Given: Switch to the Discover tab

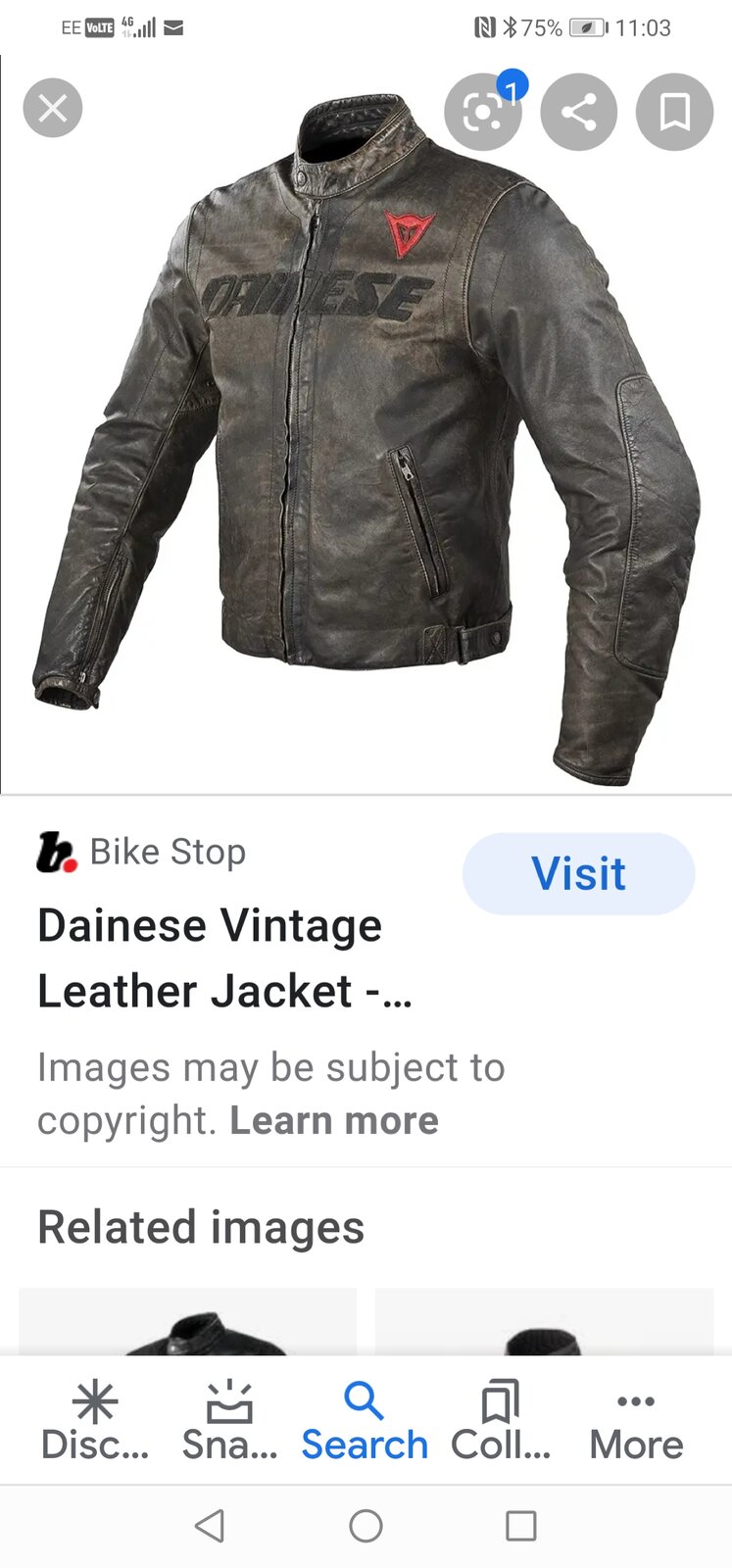Looking at the screenshot, I should click(x=95, y=1421).
